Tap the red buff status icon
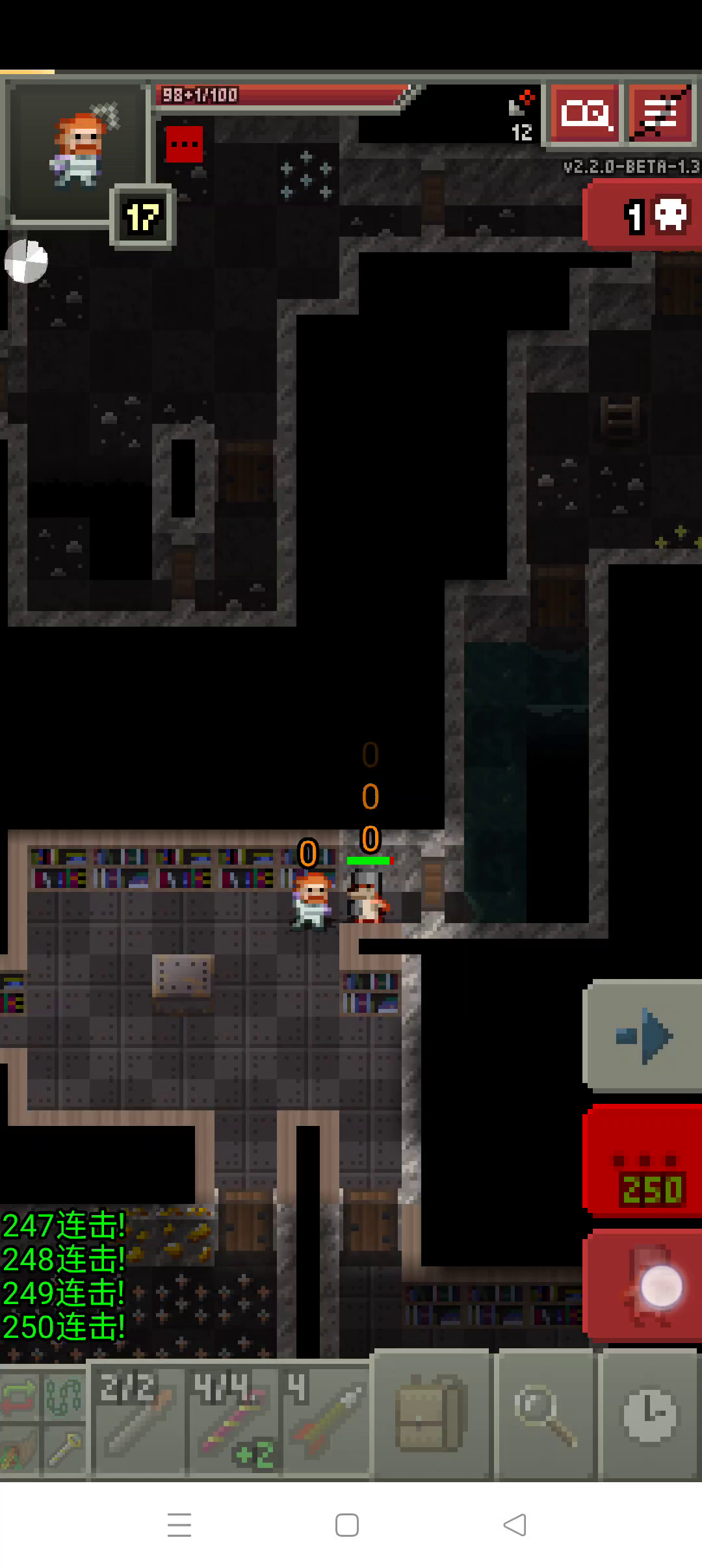702x1568 pixels. coord(184,144)
